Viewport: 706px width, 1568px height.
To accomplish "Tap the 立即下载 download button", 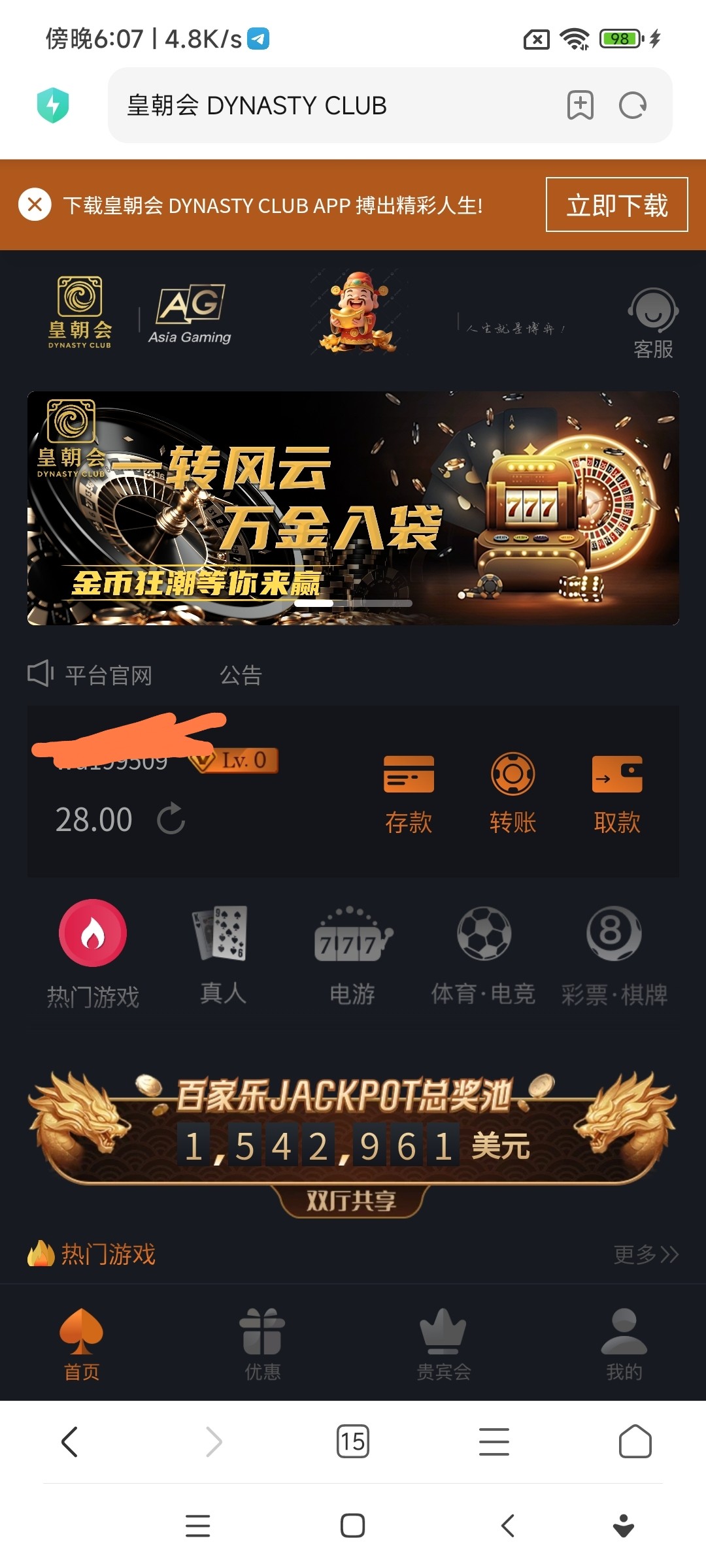I will (x=616, y=204).
